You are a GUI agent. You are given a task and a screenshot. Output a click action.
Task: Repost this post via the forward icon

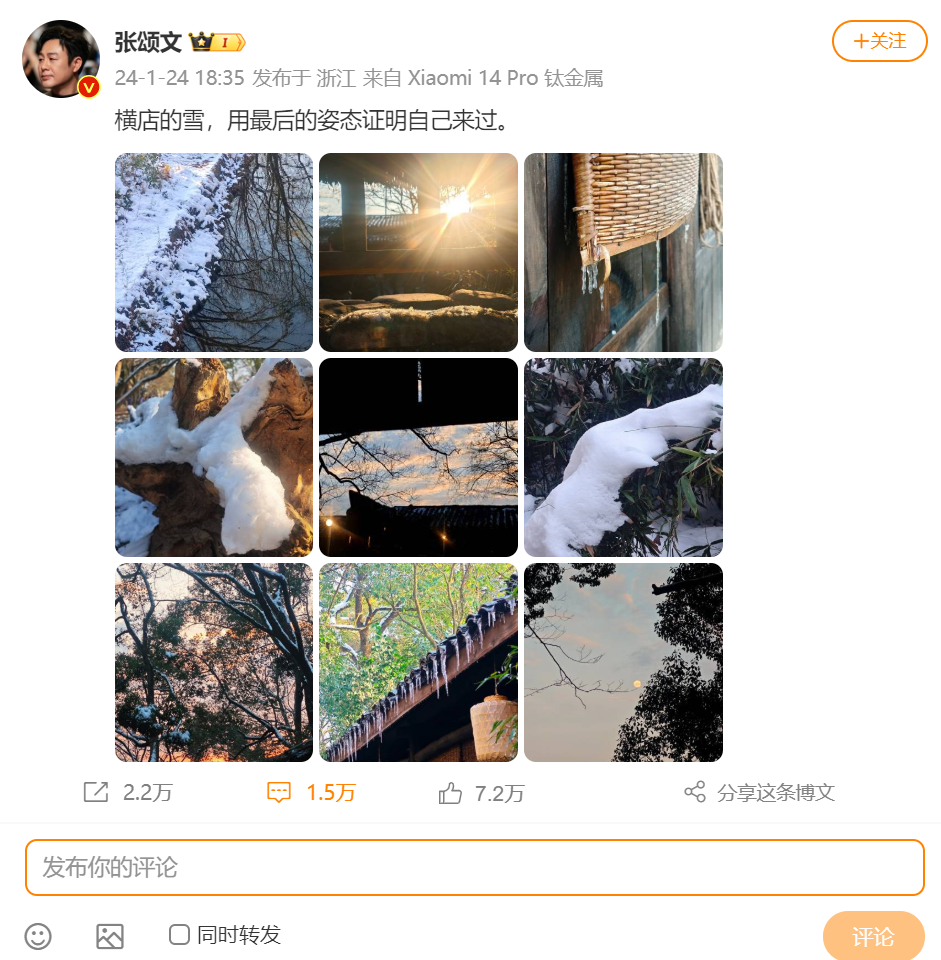(x=96, y=793)
